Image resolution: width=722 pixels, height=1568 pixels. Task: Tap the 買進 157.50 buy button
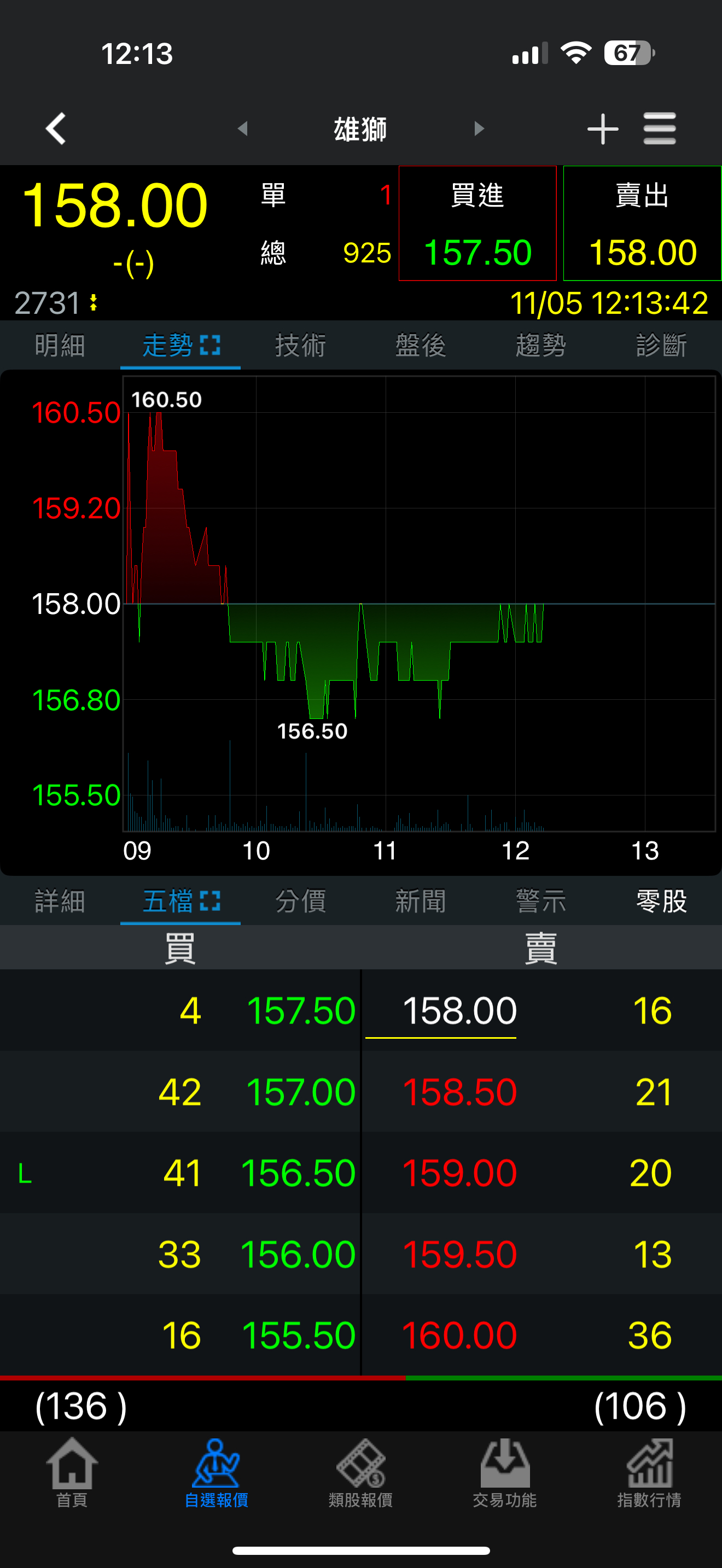478,224
